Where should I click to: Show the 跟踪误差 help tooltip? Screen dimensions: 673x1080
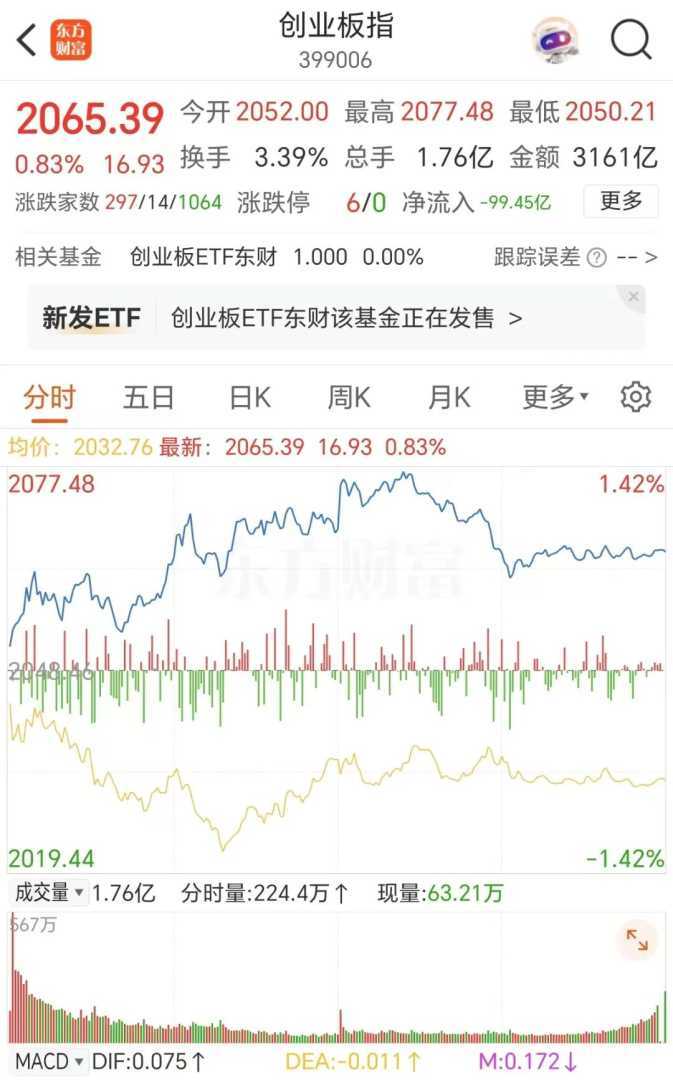point(597,258)
